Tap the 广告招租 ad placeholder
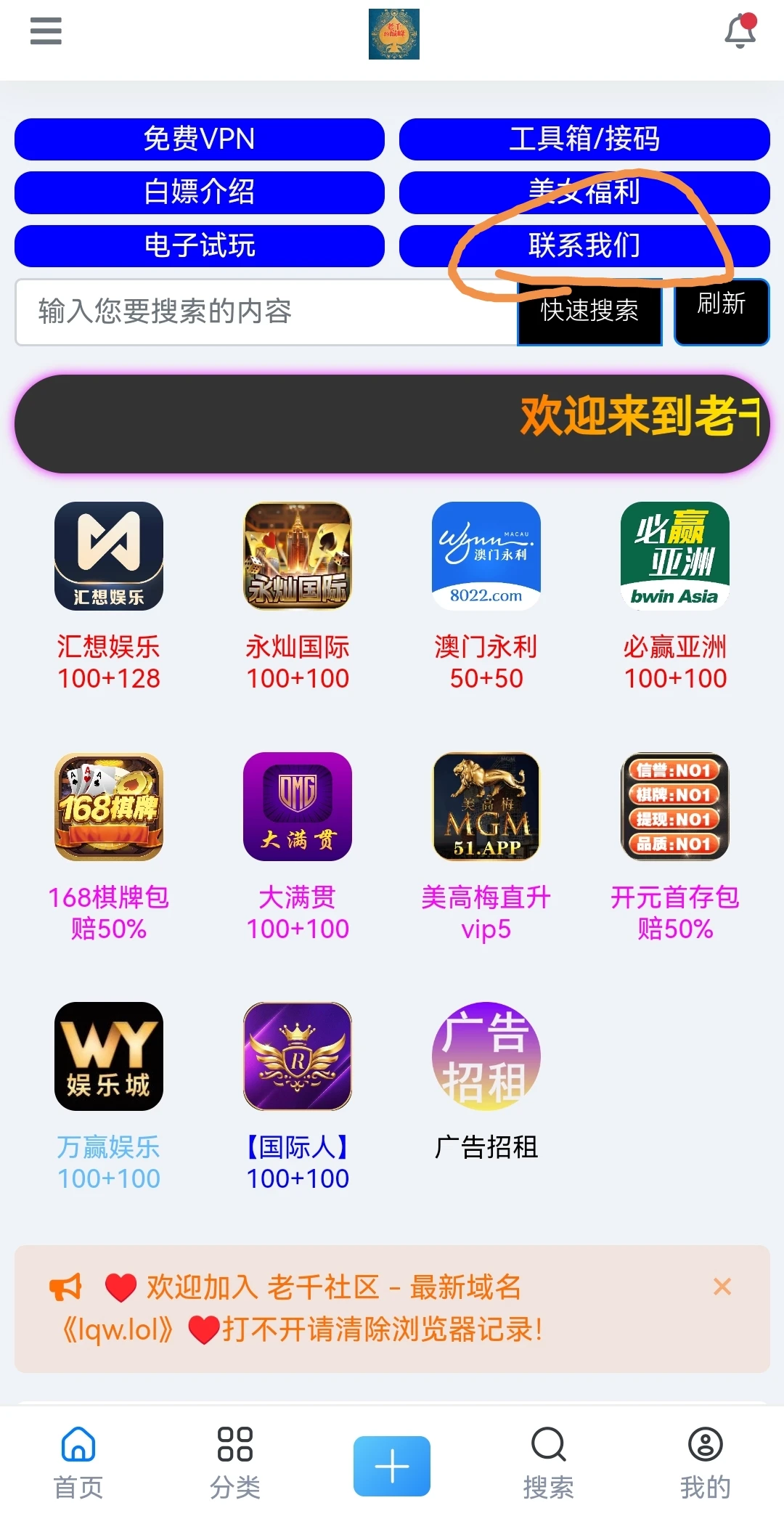The width and height of the screenshot is (784, 1524). pos(485,1056)
